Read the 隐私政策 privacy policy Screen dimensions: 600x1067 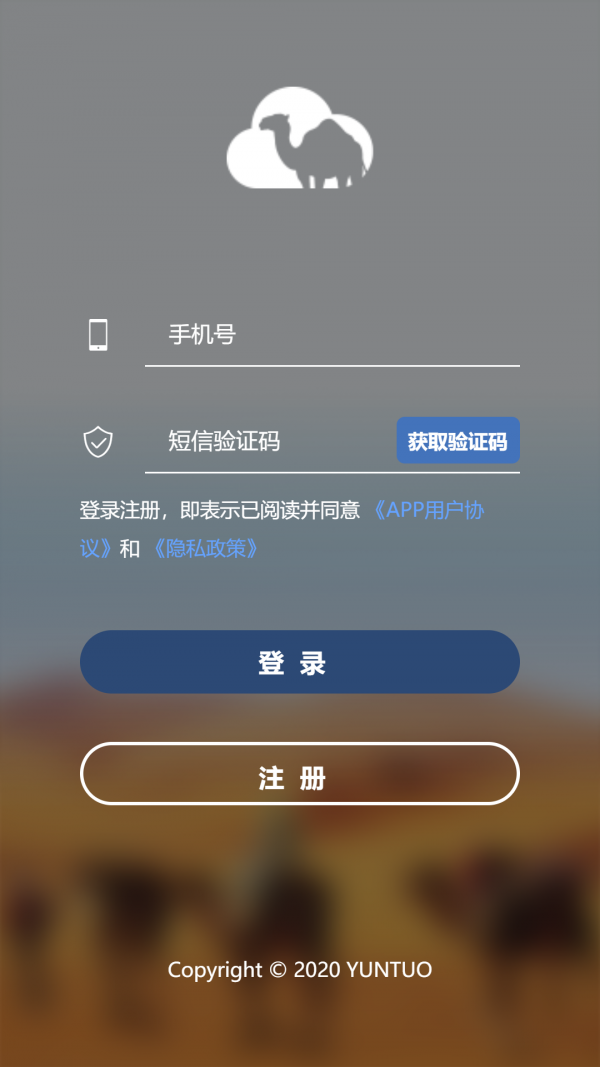tap(205, 549)
